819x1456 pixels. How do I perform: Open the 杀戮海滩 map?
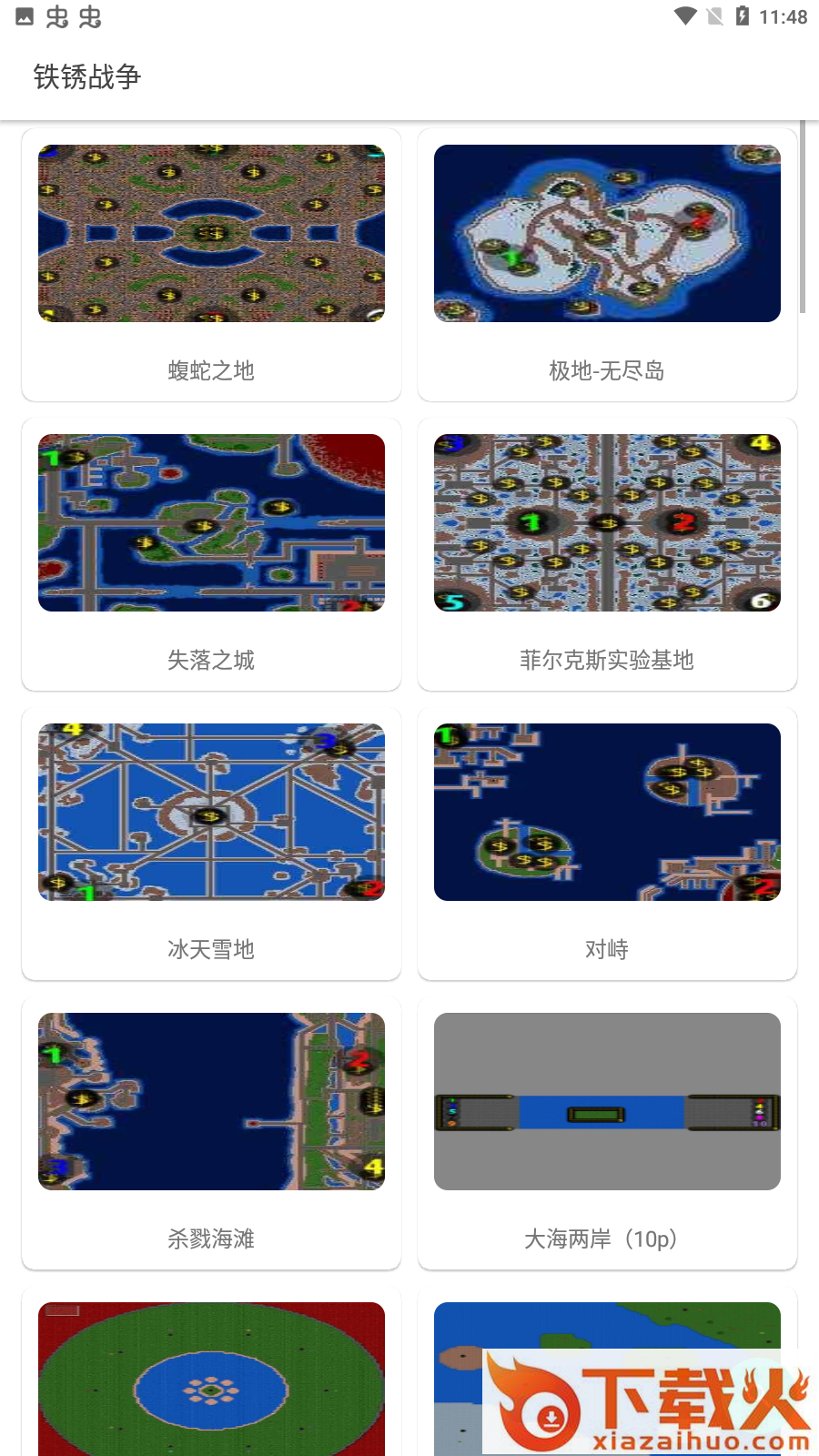coord(211,1132)
